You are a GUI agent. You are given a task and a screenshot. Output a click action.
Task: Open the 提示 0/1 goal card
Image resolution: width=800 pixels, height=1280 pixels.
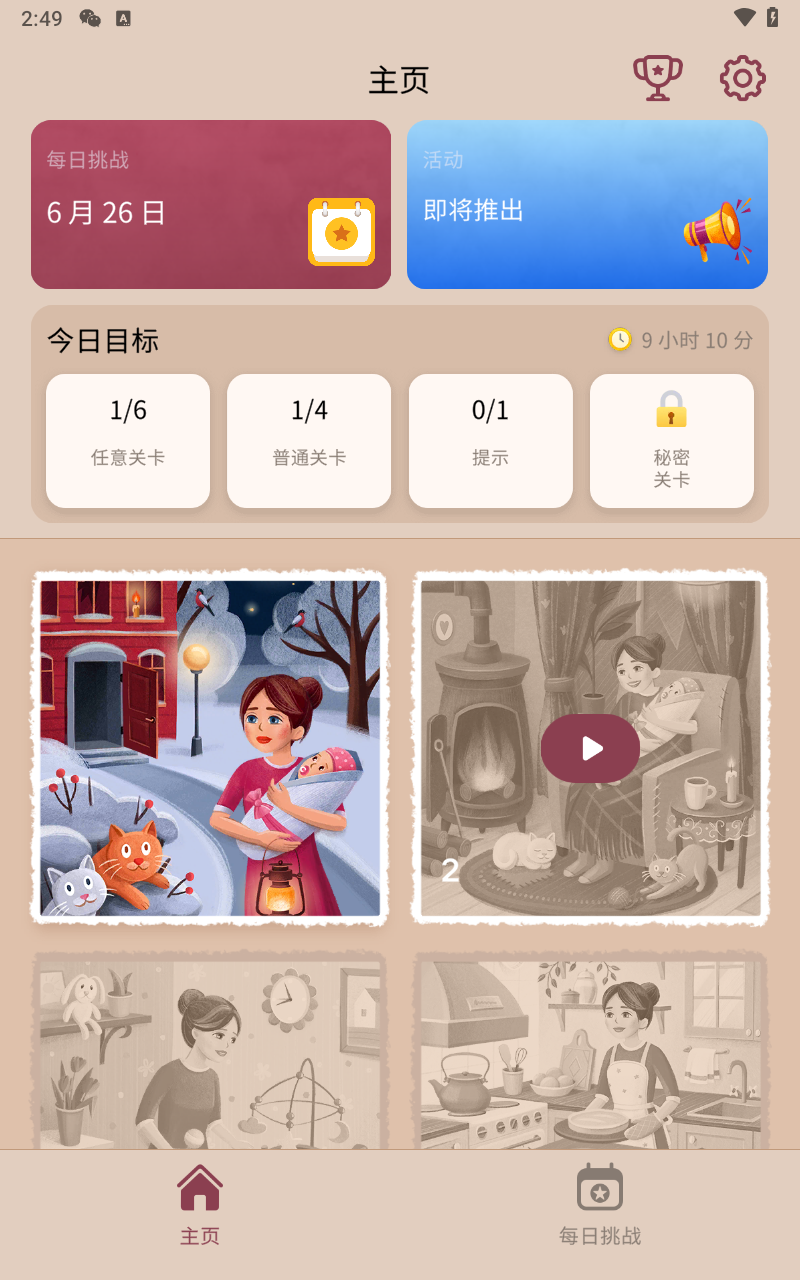491,440
